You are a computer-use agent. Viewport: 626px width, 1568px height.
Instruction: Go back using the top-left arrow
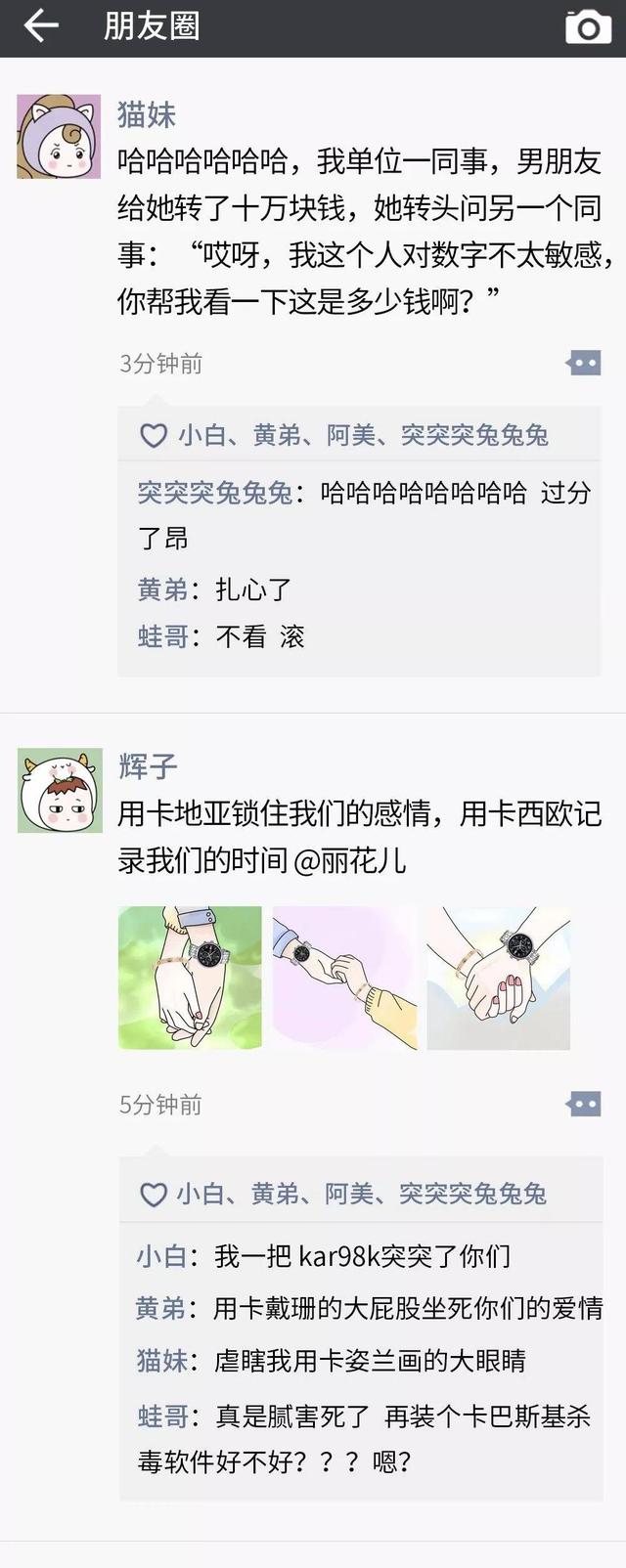39,26
